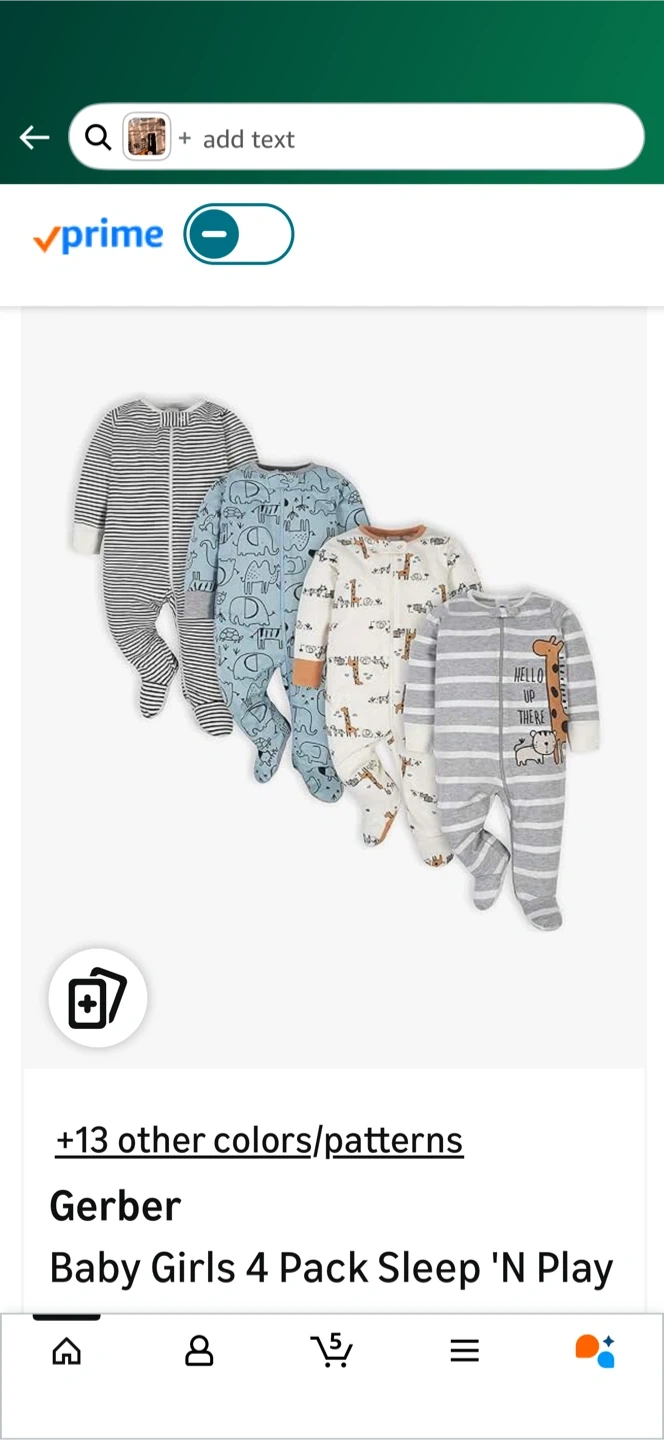This screenshot has height=1440, width=664.
Task: Open the hamburger menu tab
Action: click(x=464, y=1351)
